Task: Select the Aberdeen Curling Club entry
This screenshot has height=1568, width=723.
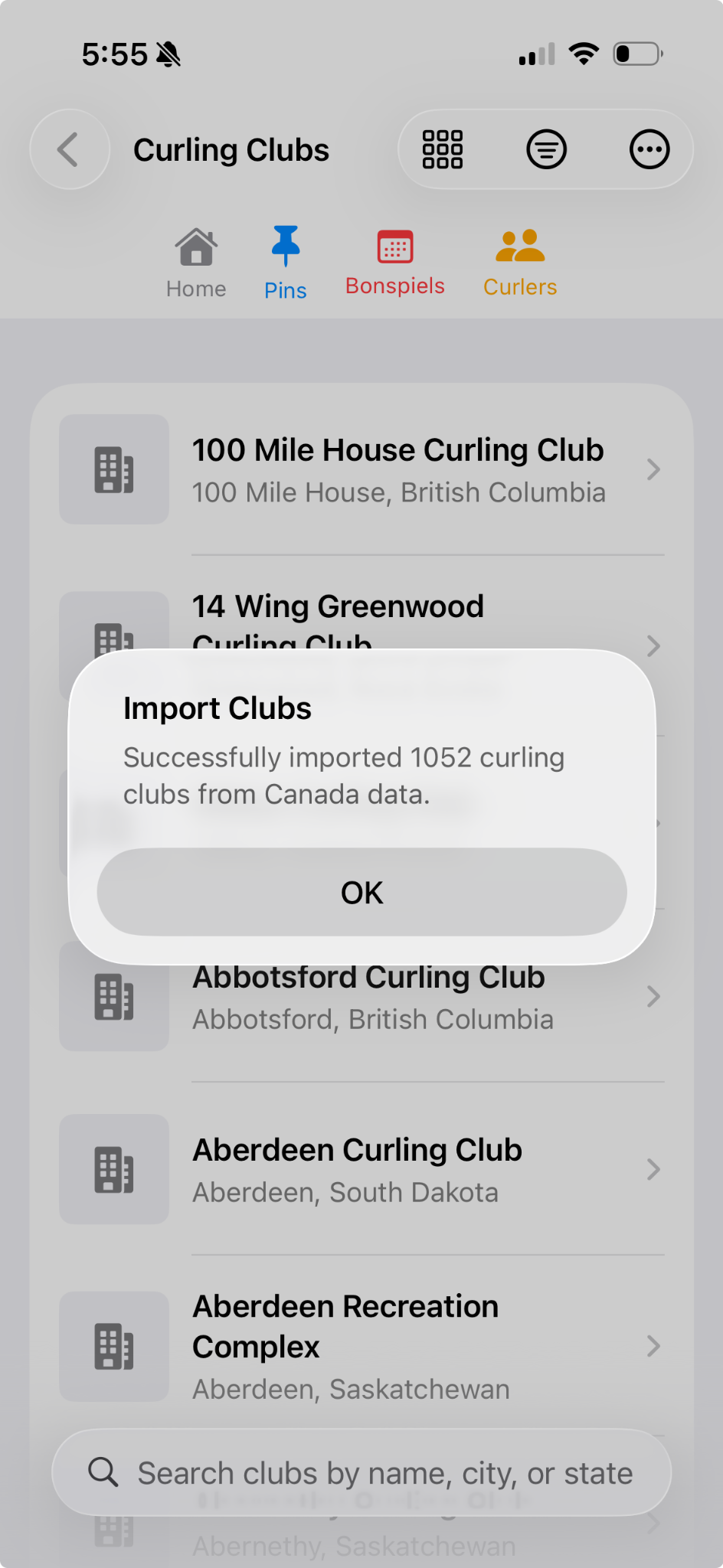Action: point(357,1169)
